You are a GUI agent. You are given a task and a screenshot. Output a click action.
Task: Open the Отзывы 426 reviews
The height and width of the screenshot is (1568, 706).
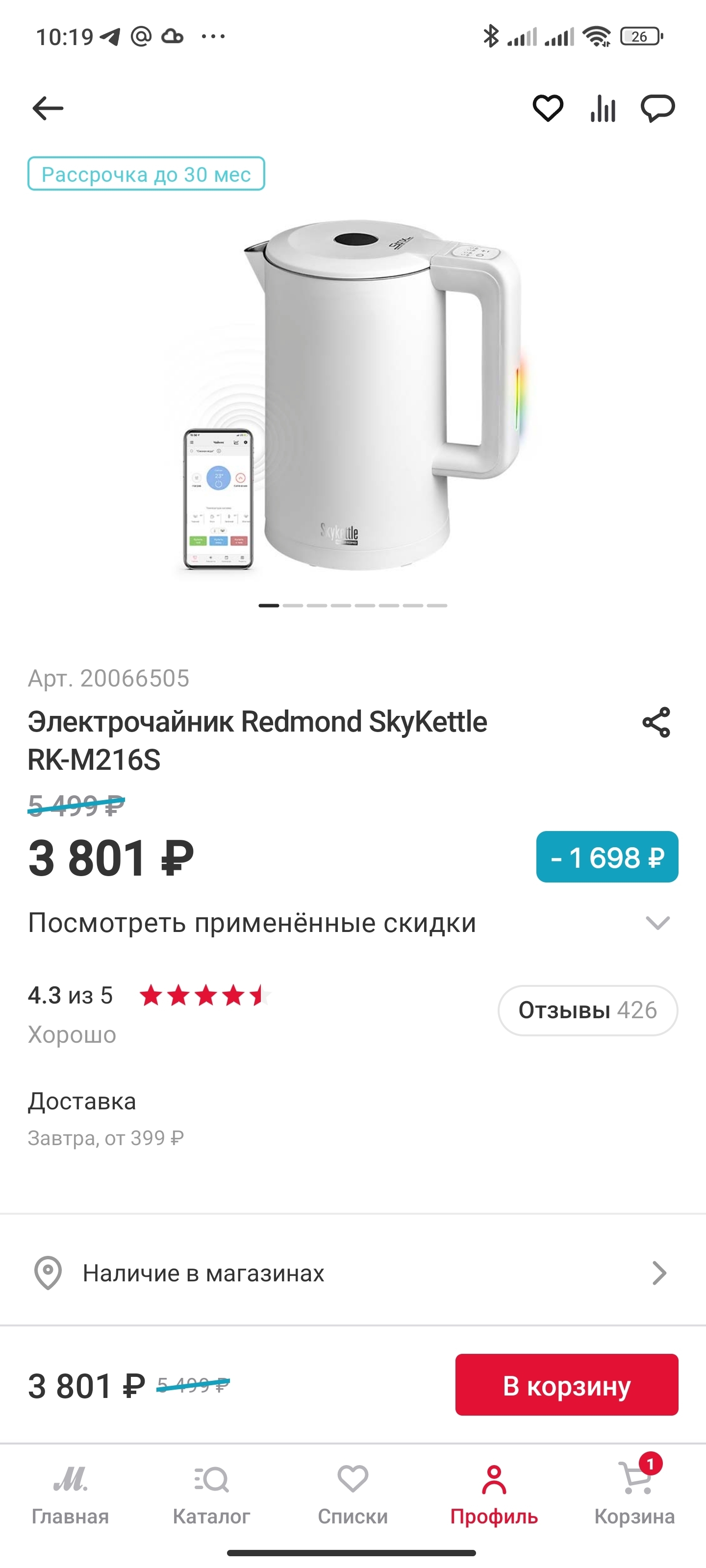(x=587, y=1010)
